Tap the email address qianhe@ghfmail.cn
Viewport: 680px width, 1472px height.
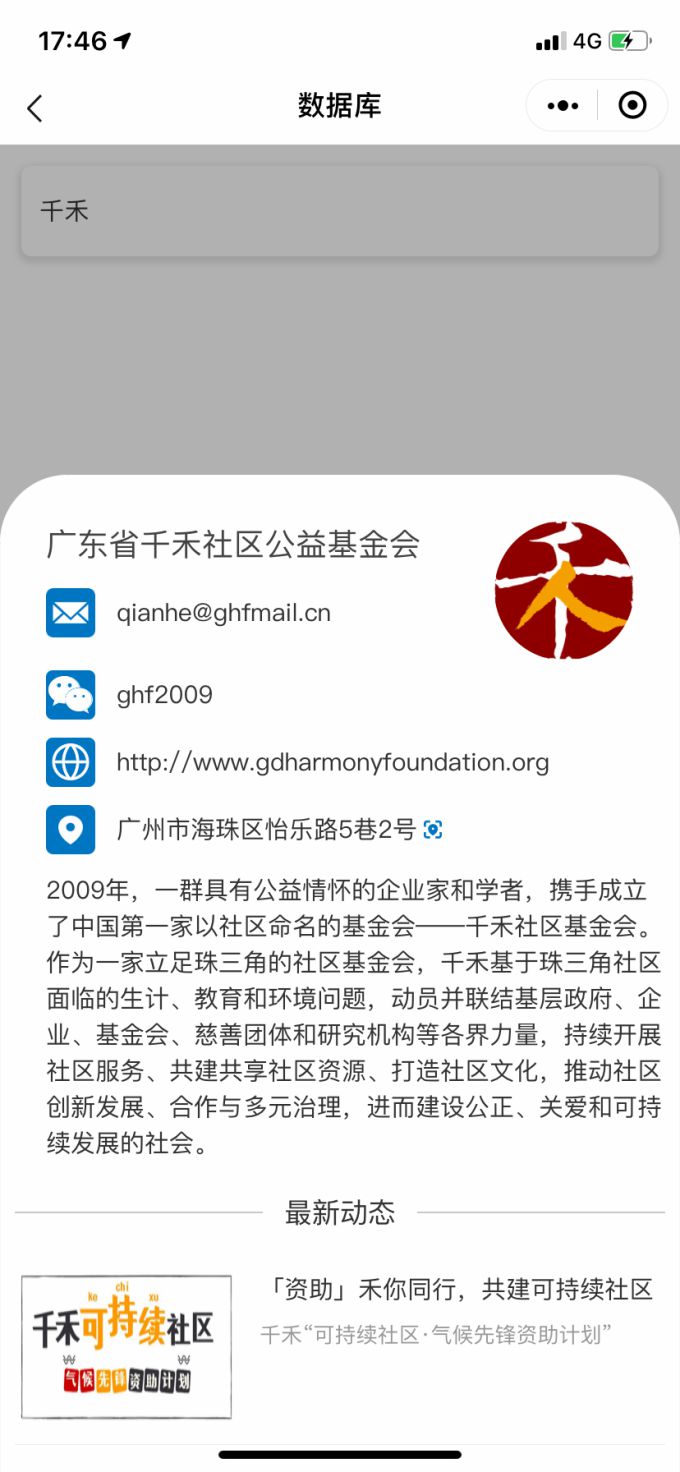click(223, 613)
